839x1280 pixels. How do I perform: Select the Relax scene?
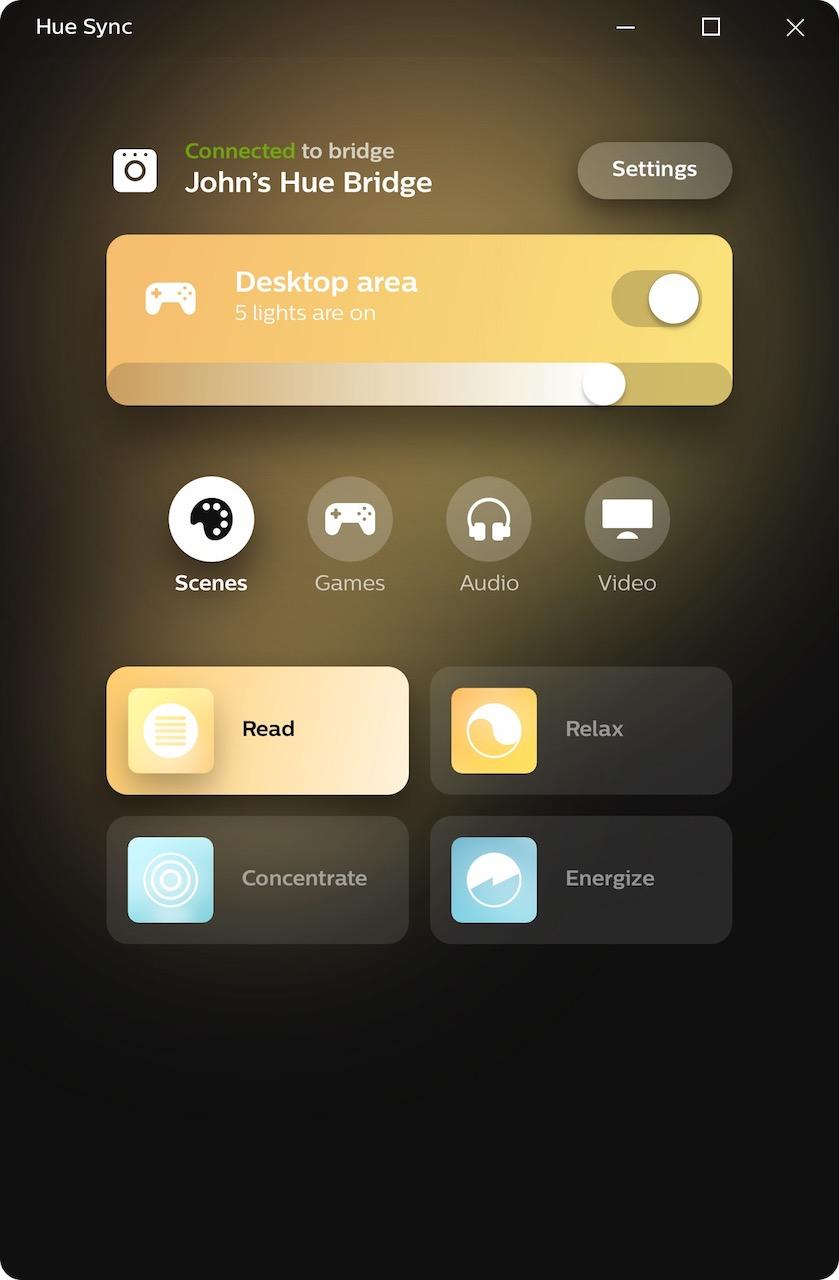tap(581, 730)
